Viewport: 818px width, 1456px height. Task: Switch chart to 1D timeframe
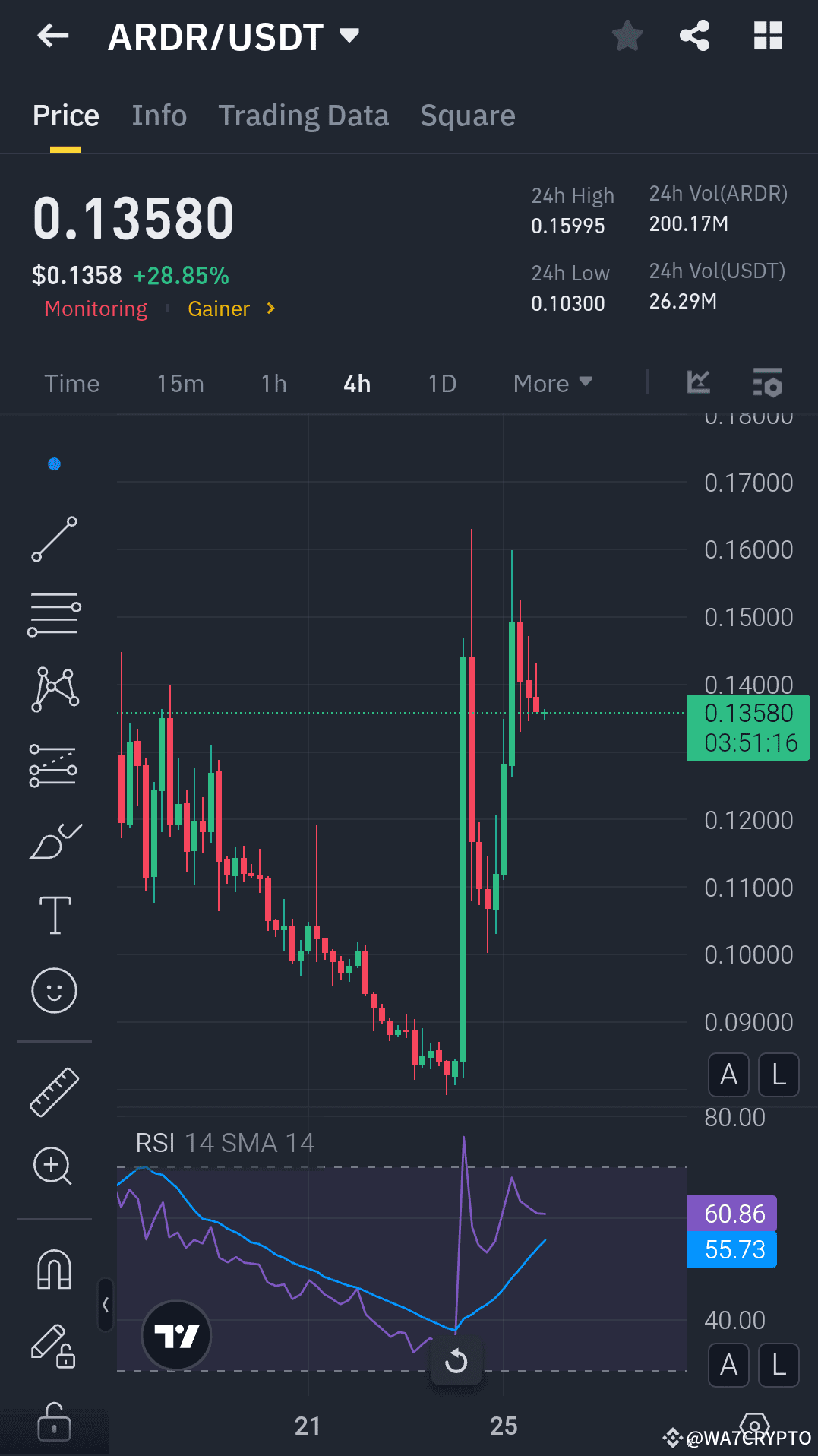tap(441, 383)
